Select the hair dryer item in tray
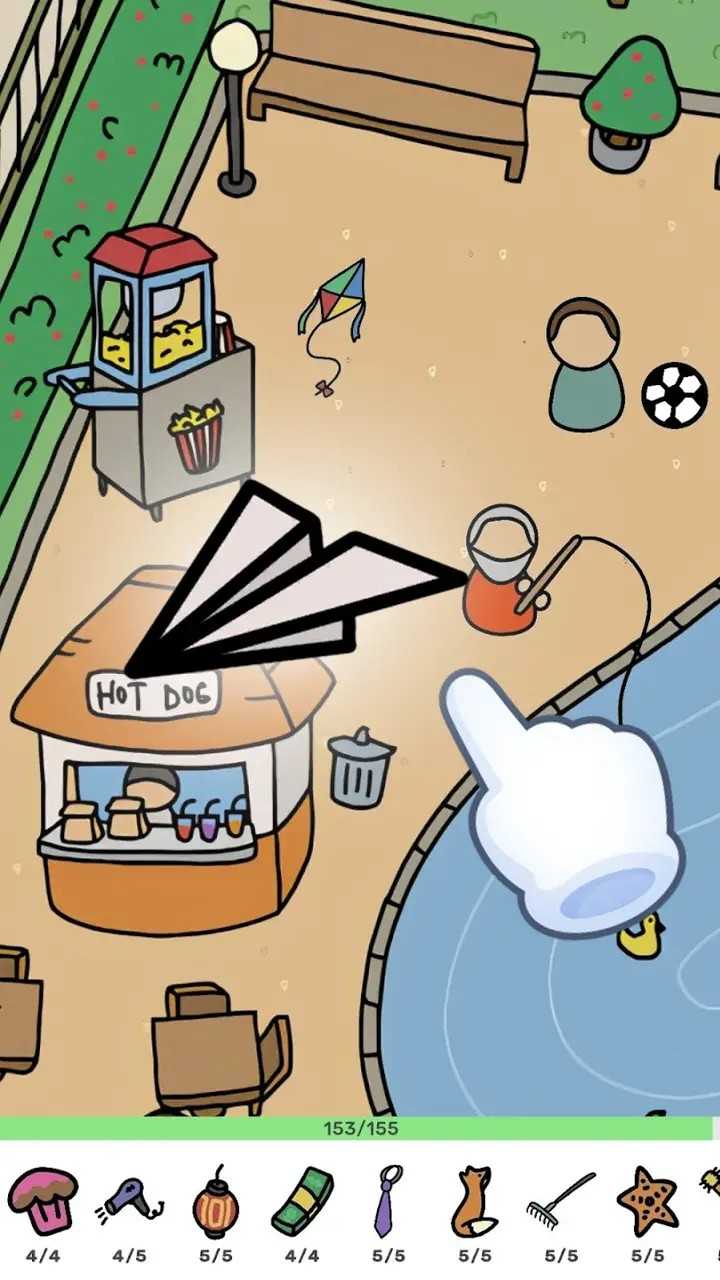The width and height of the screenshot is (720, 1280). click(130, 1200)
